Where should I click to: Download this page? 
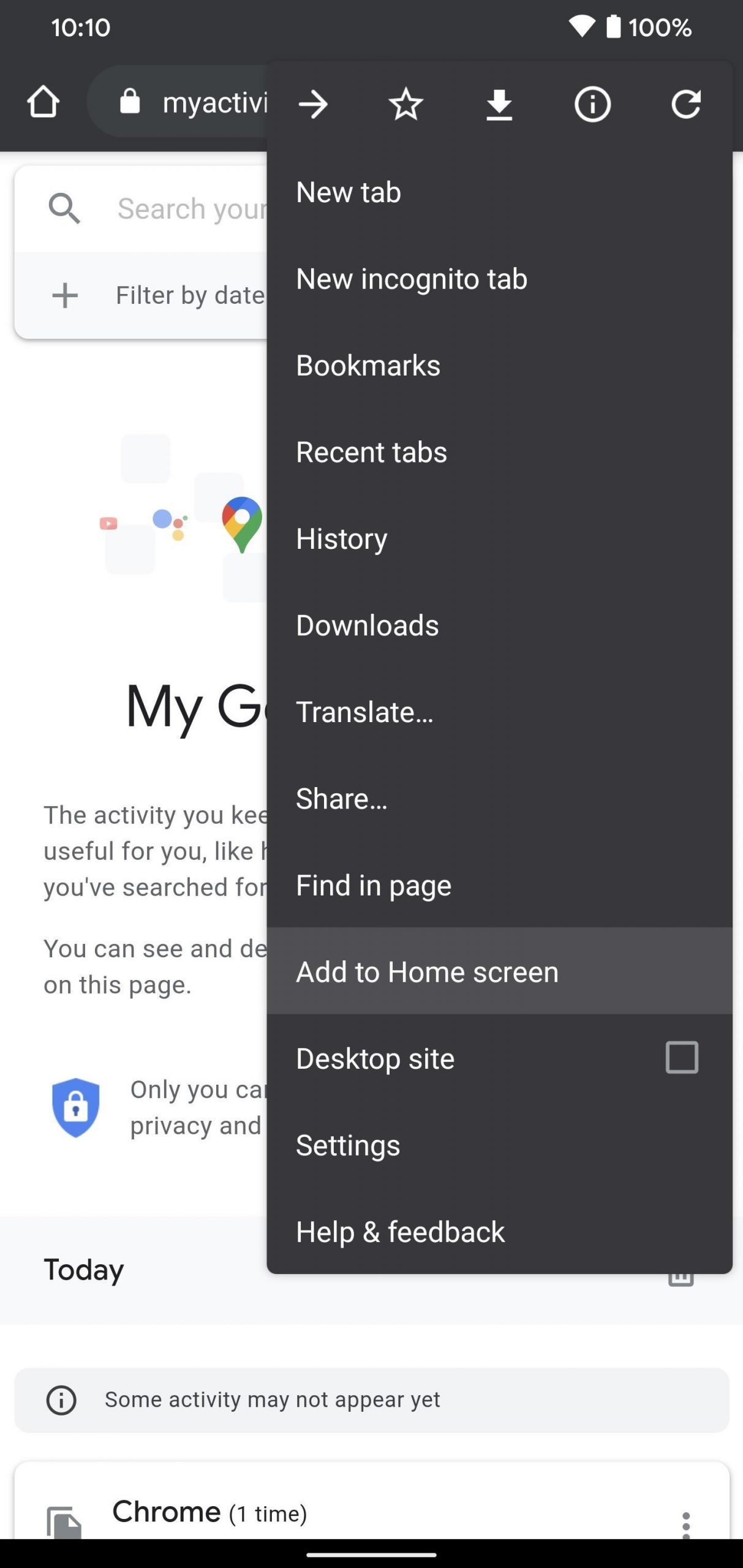[x=499, y=104]
